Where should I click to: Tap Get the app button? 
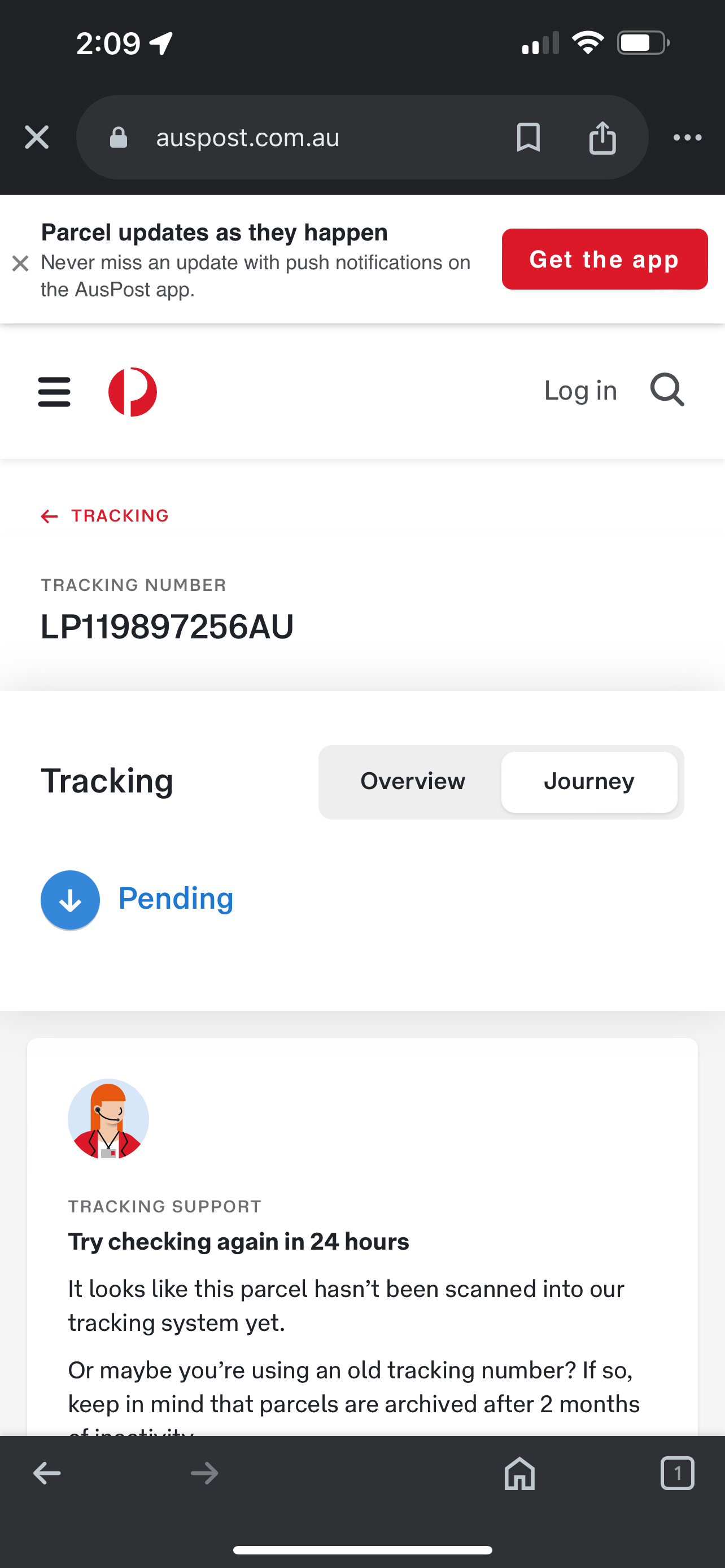tap(604, 259)
